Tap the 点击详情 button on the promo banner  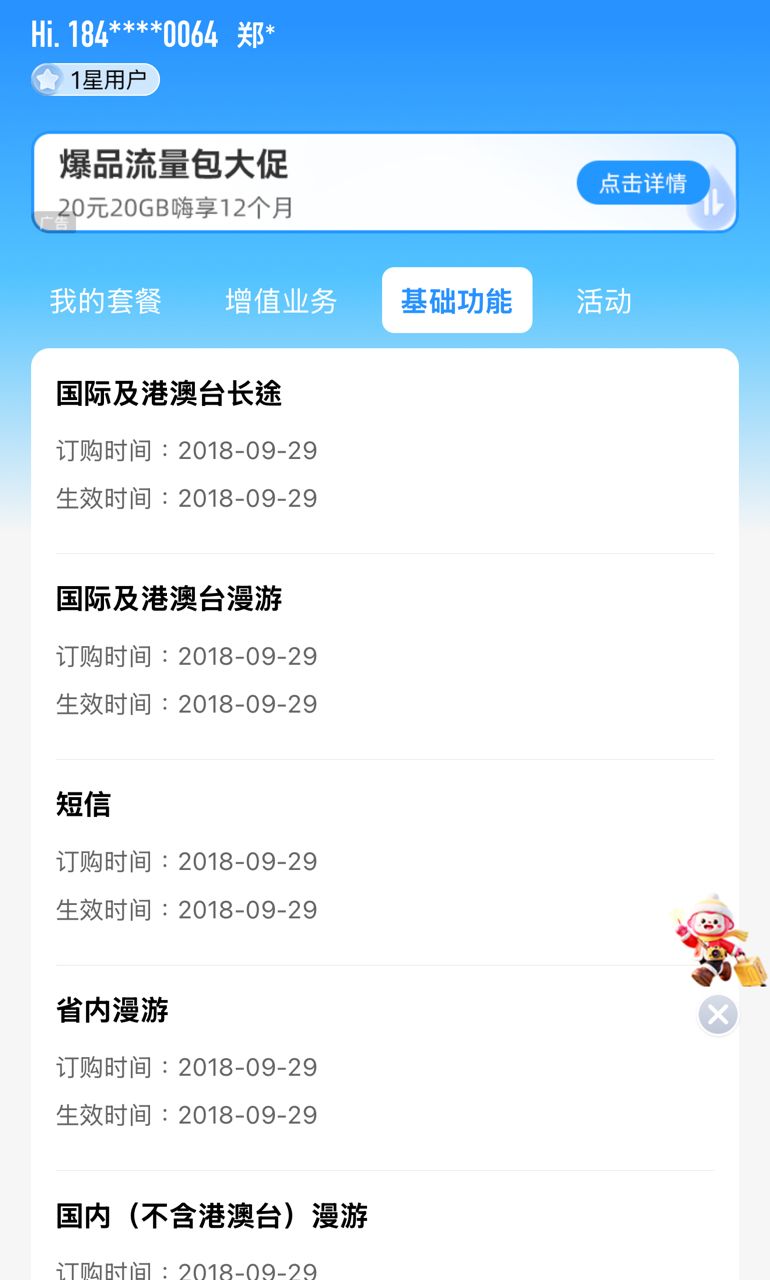(x=642, y=183)
